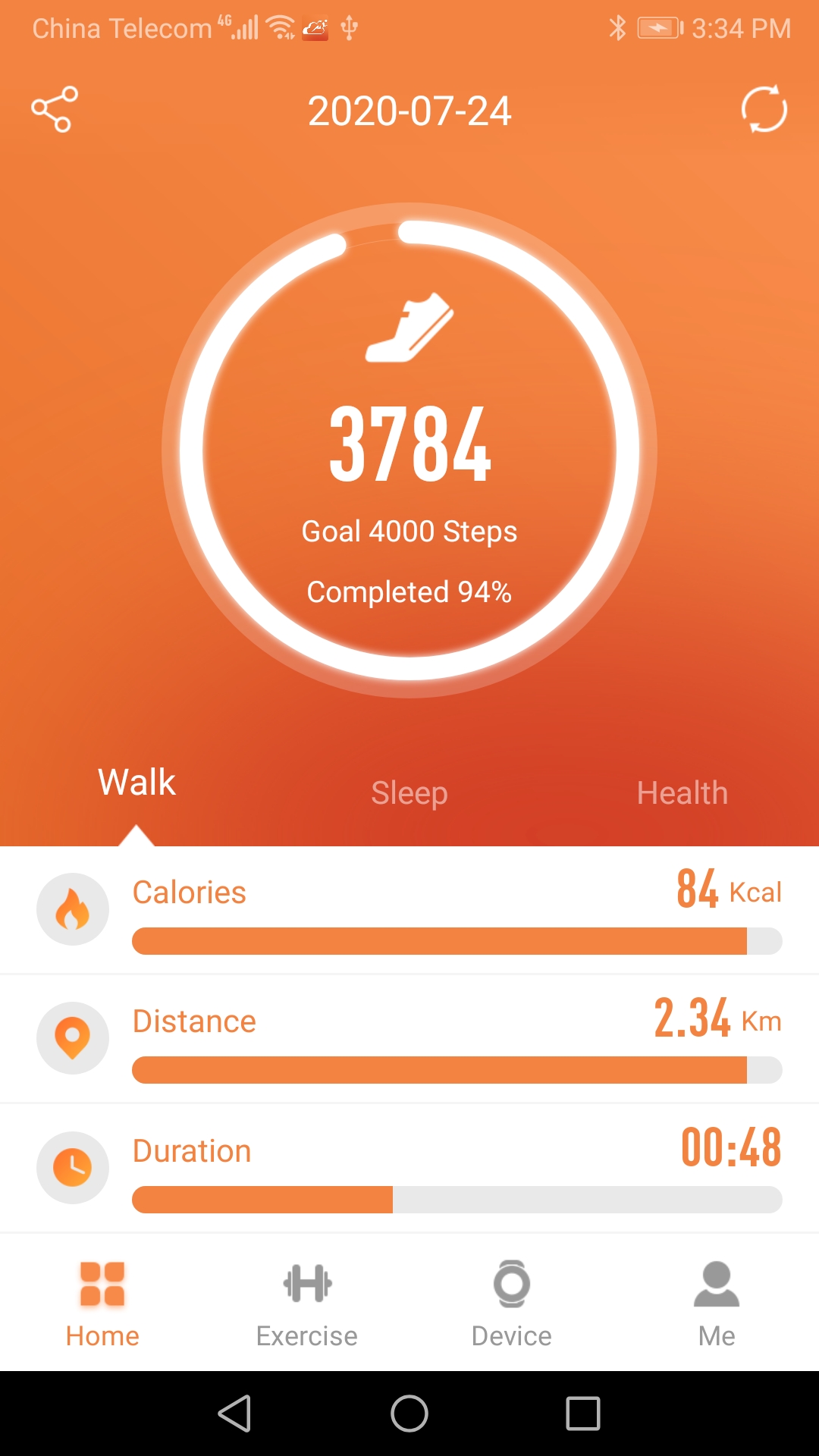
Task: Go to the Device tab
Action: pos(512,1304)
